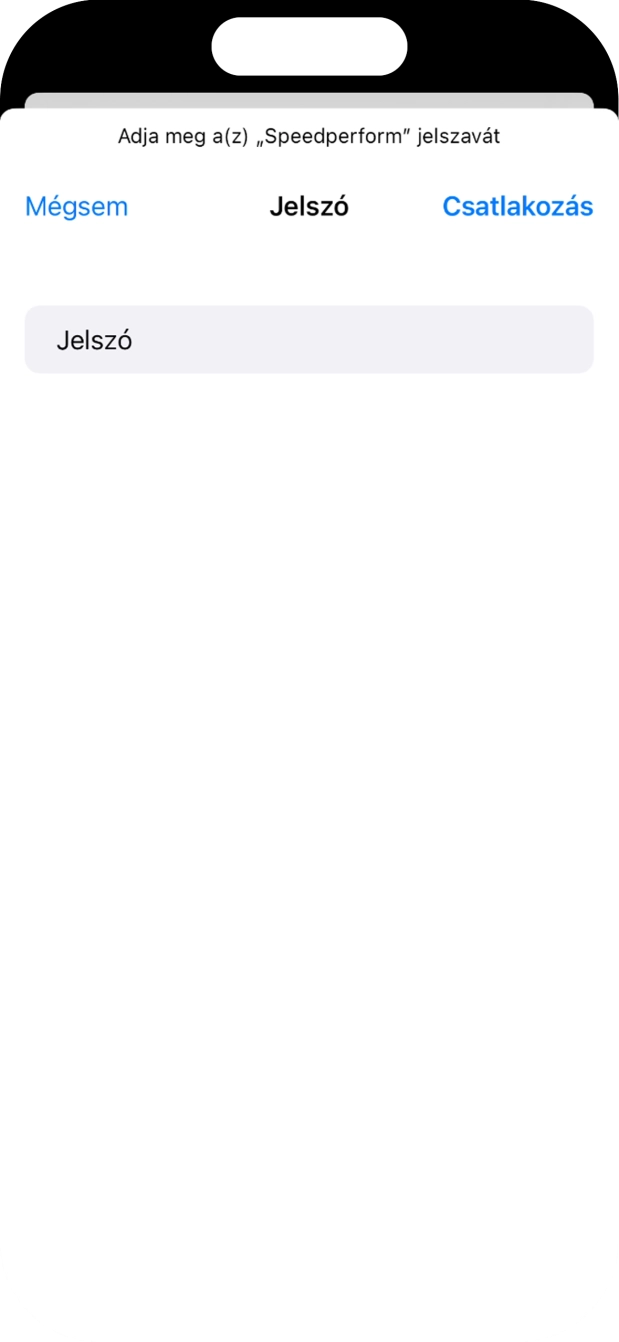
Task: Focus the Jelszó password field
Action: [x=309, y=340]
